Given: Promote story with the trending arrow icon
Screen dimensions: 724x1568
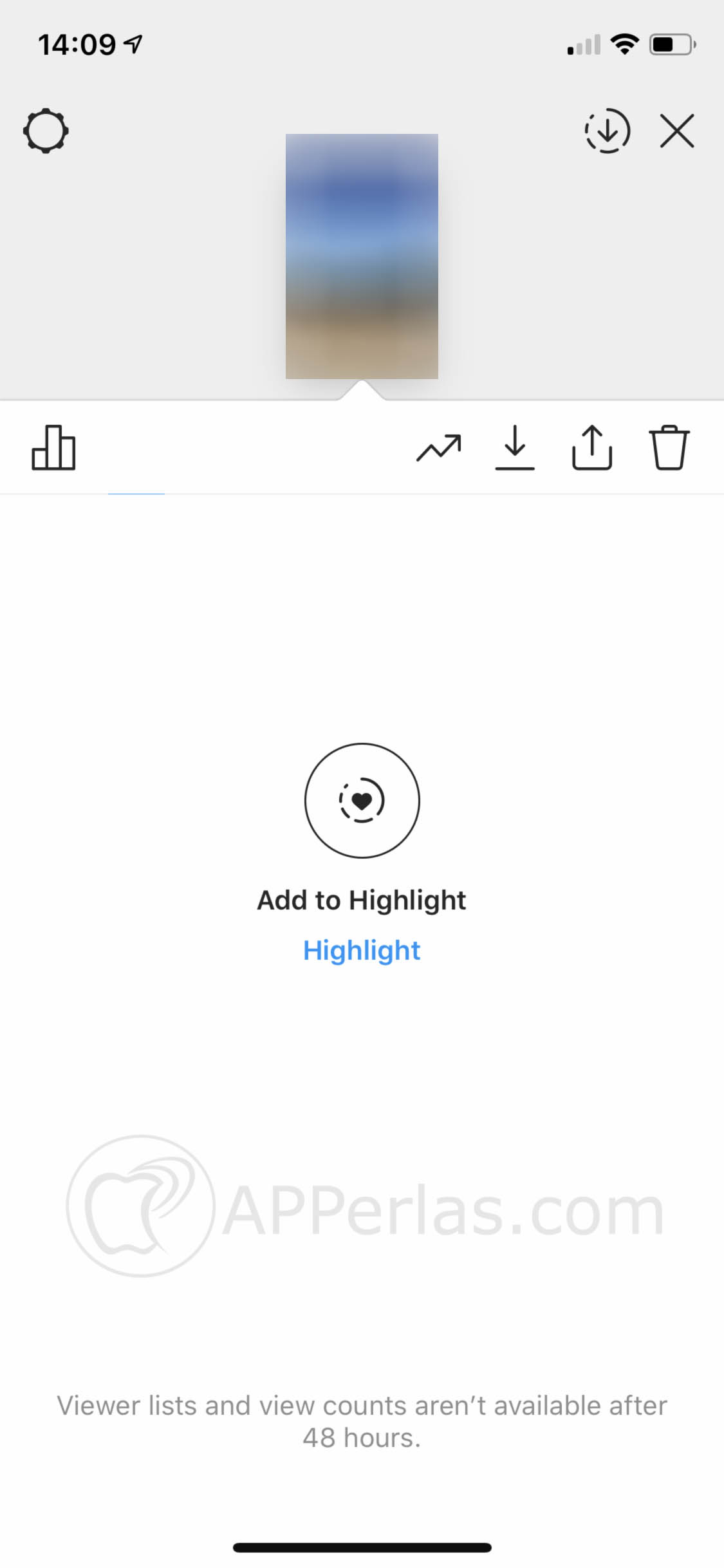Looking at the screenshot, I should point(439,448).
